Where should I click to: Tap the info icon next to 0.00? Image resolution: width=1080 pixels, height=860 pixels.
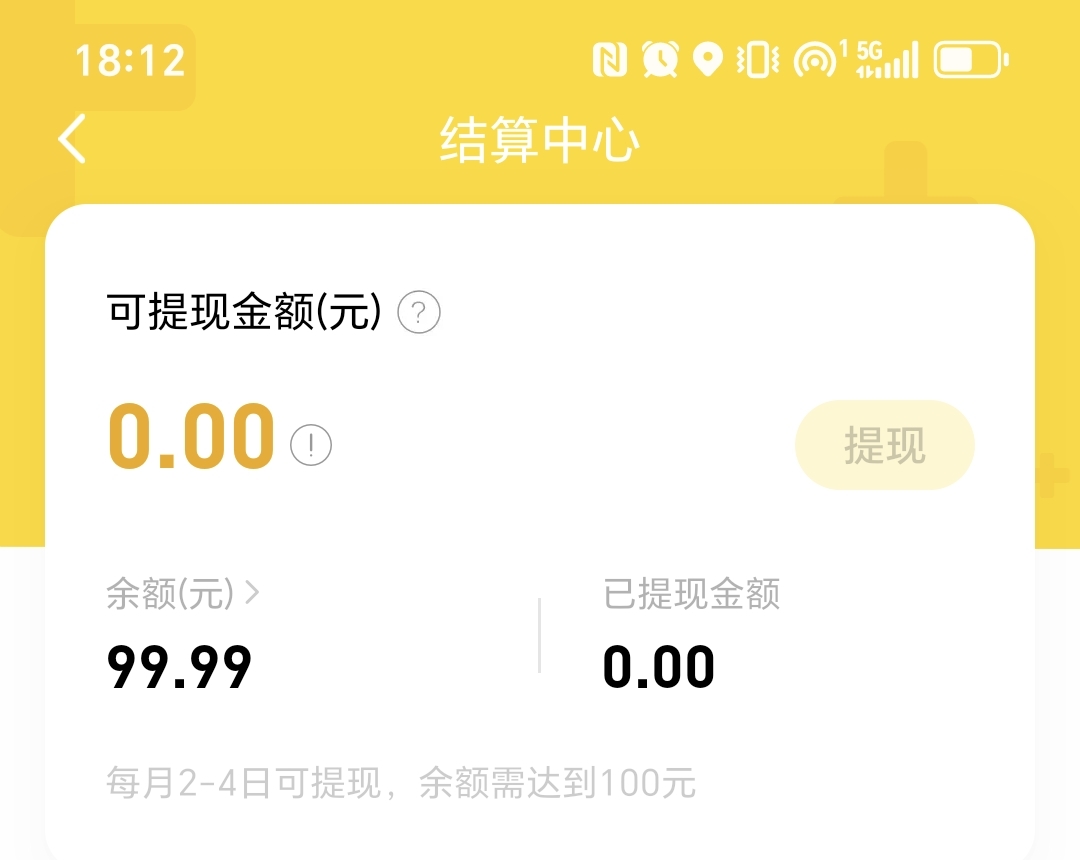(x=311, y=444)
